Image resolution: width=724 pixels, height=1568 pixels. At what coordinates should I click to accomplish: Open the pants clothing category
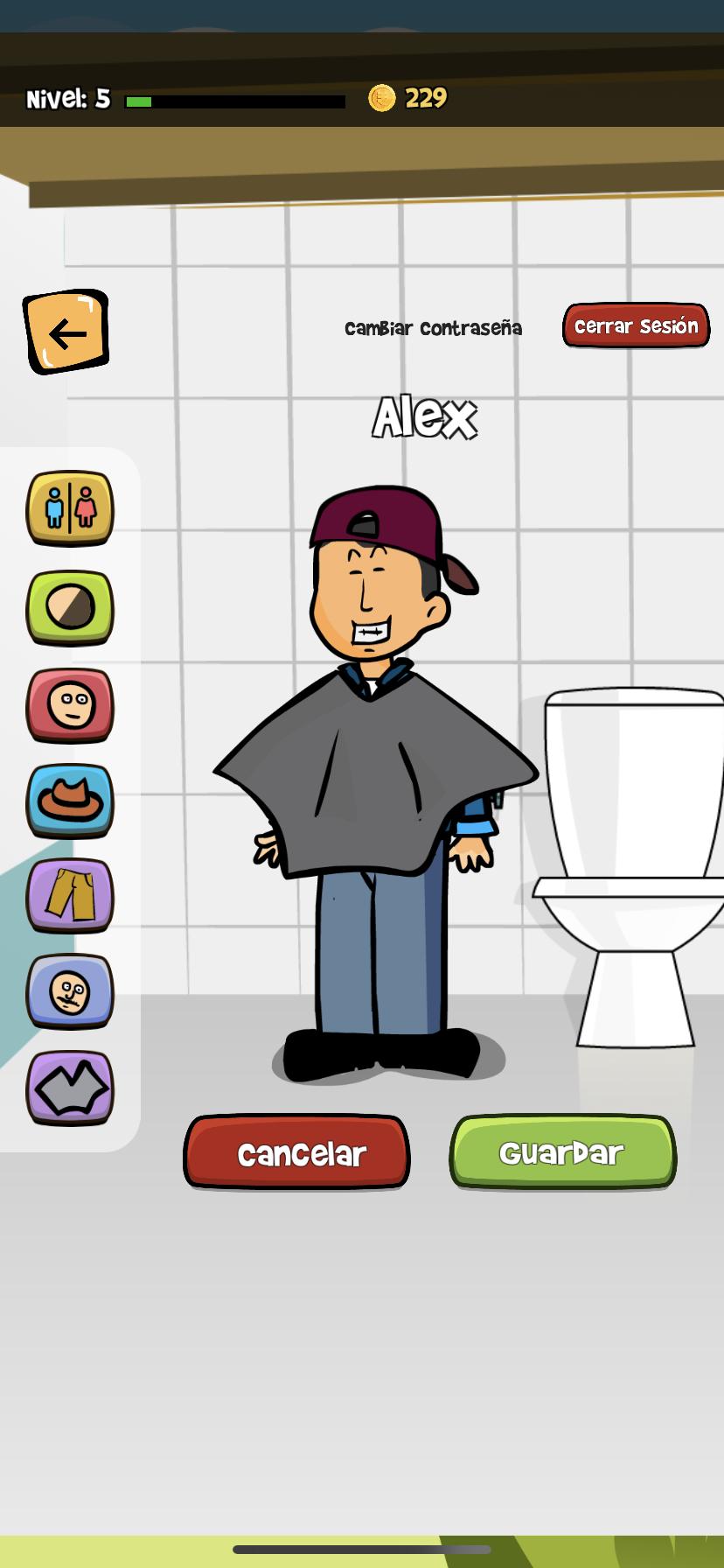click(70, 895)
